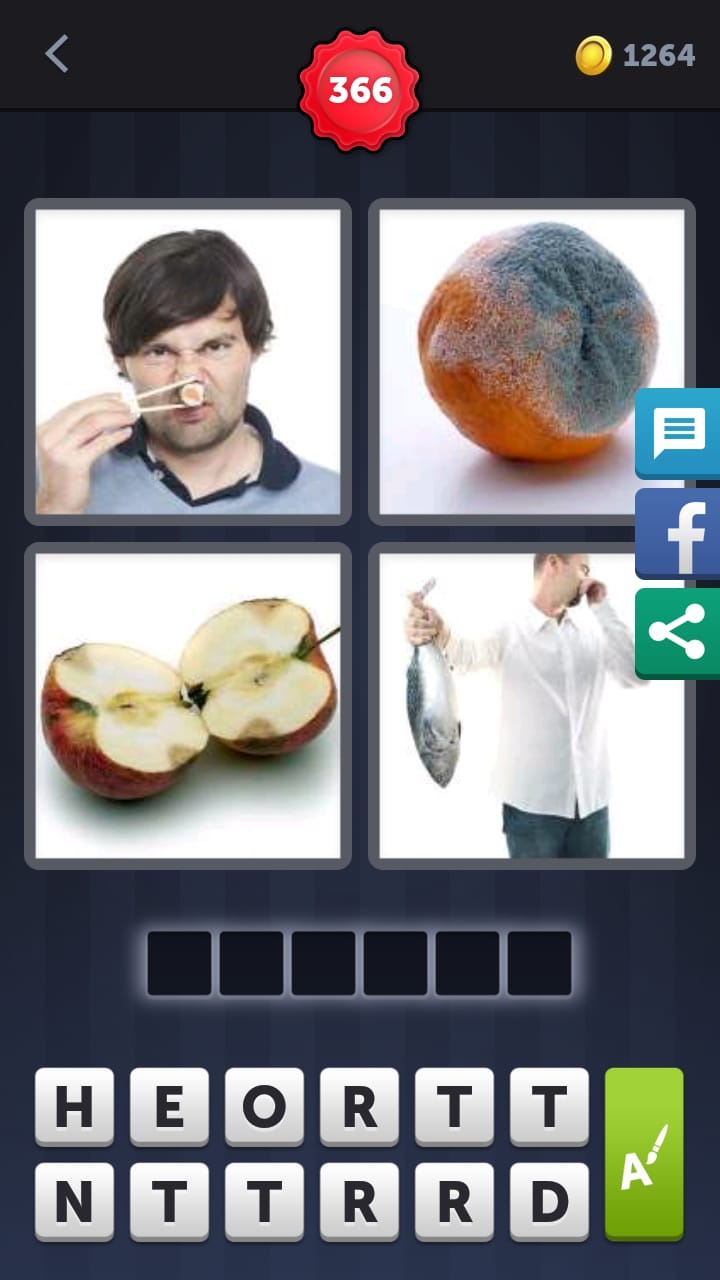This screenshot has width=720, height=1280.
Task: Select the letter O tile
Action: point(264,1106)
